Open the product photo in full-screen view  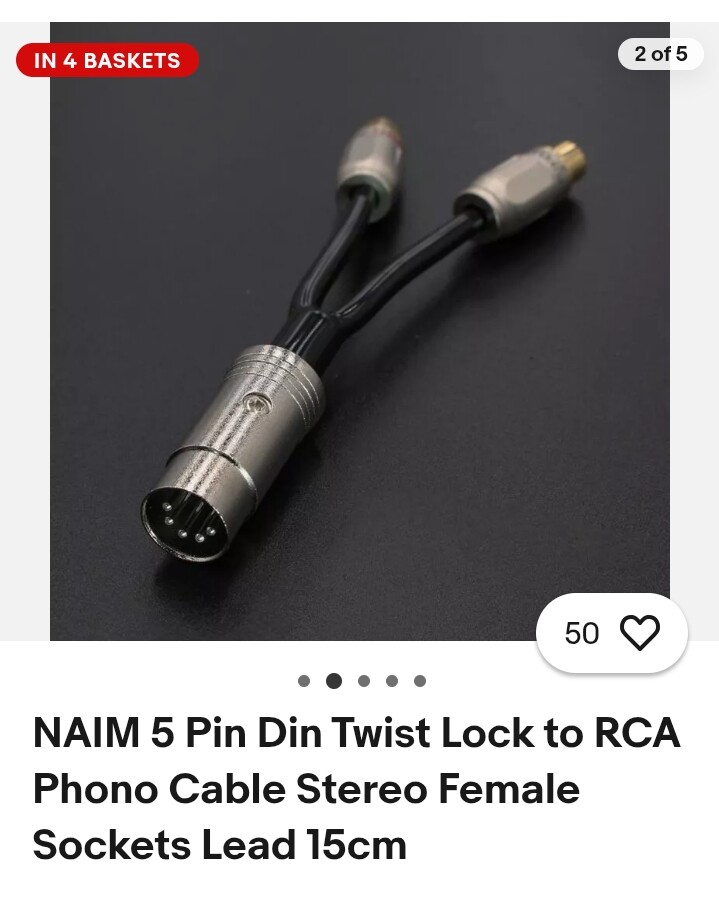click(x=360, y=330)
